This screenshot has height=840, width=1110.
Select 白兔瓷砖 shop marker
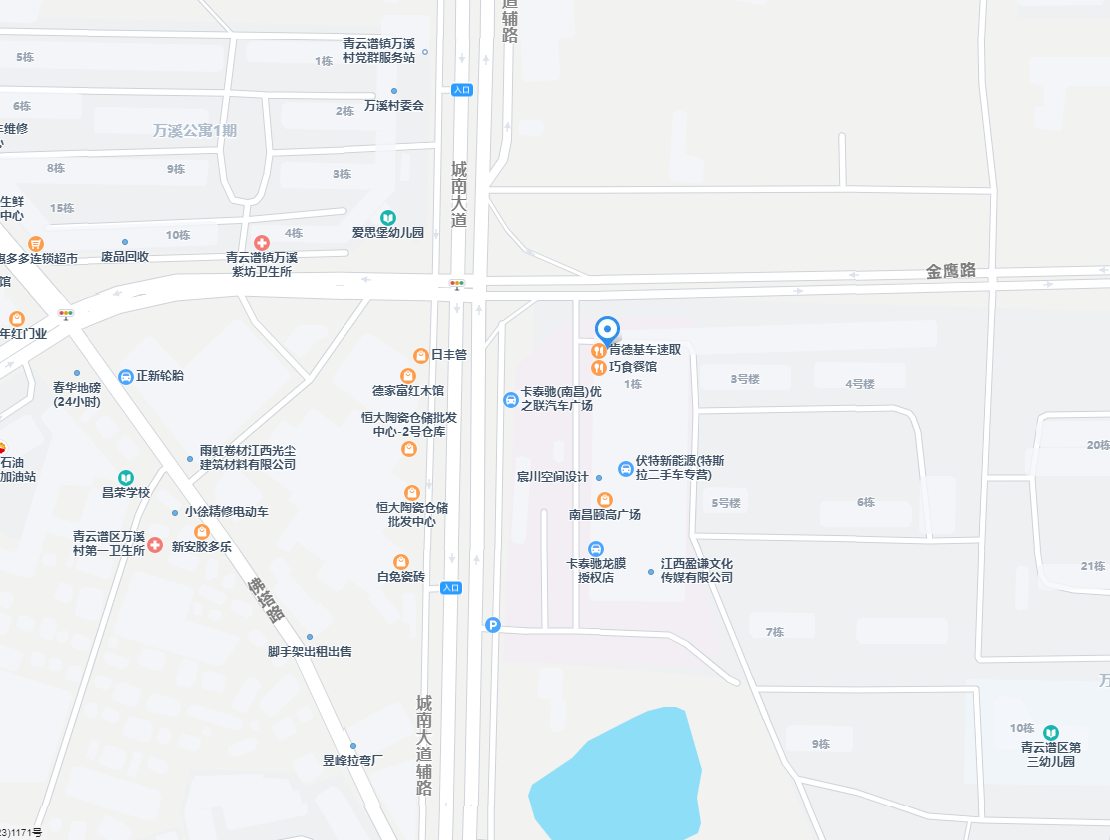401,561
